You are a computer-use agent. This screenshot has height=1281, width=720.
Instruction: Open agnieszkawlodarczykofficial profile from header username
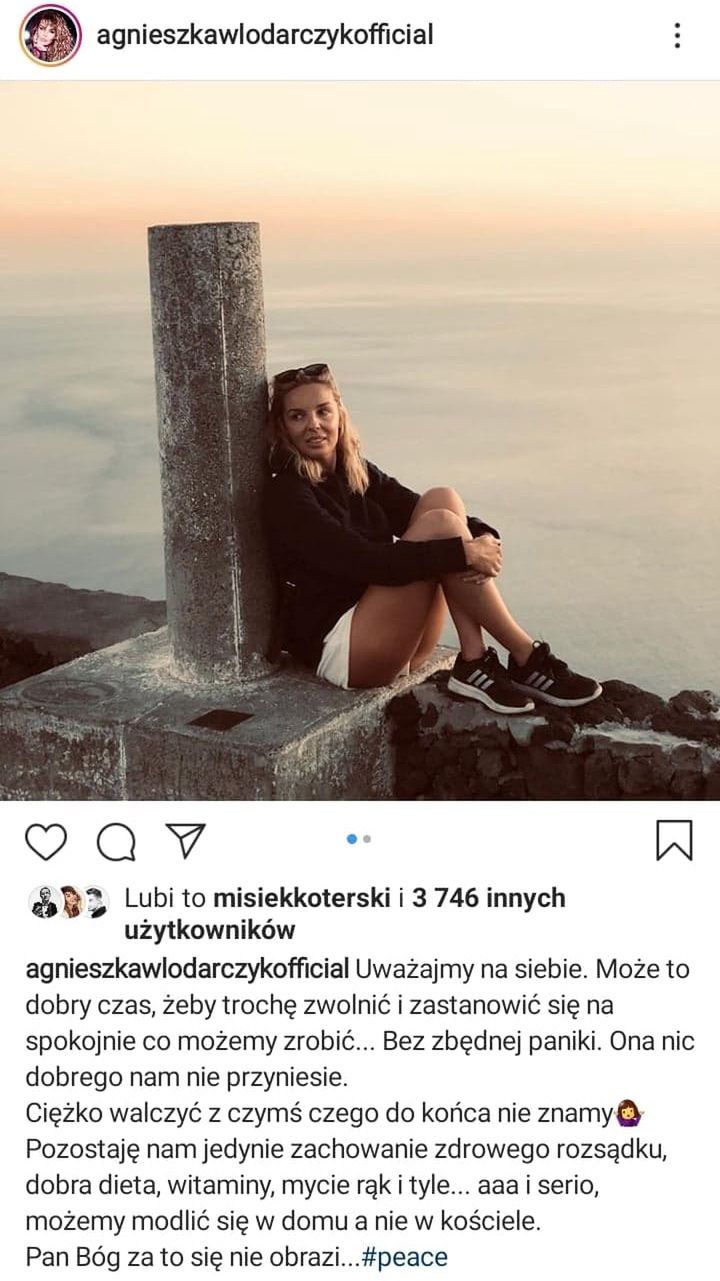[x=265, y=36]
